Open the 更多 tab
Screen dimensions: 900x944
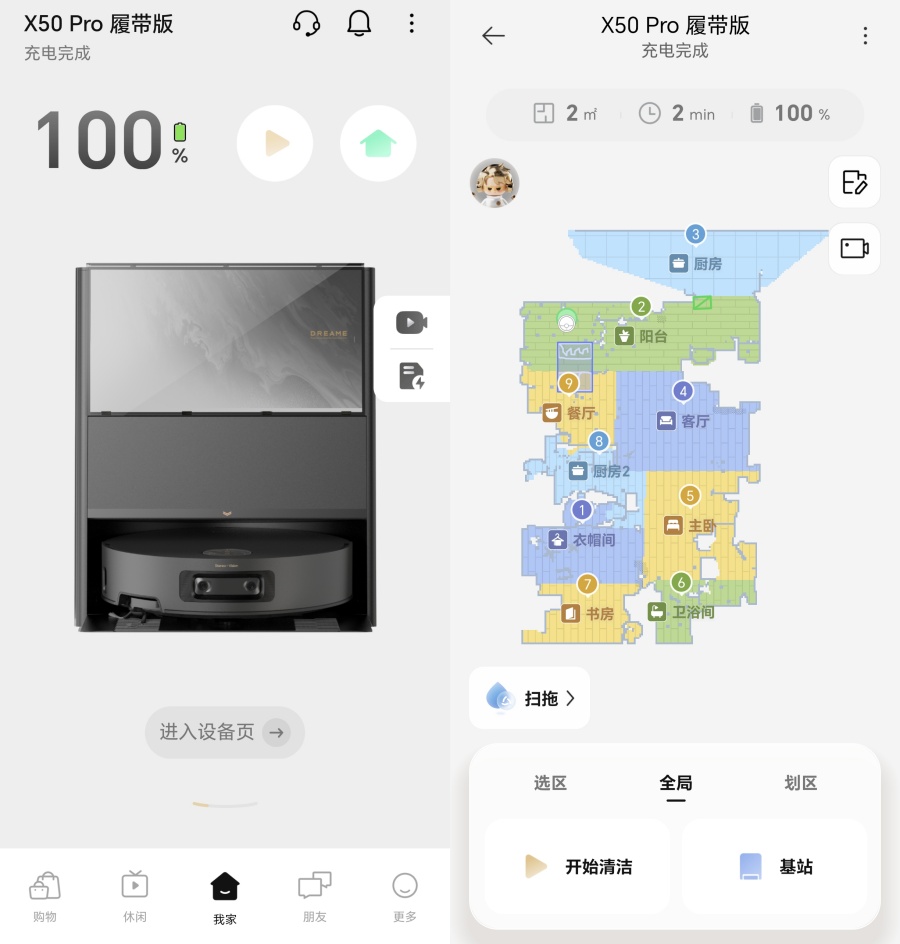pyautogui.click(x=404, y=896)
